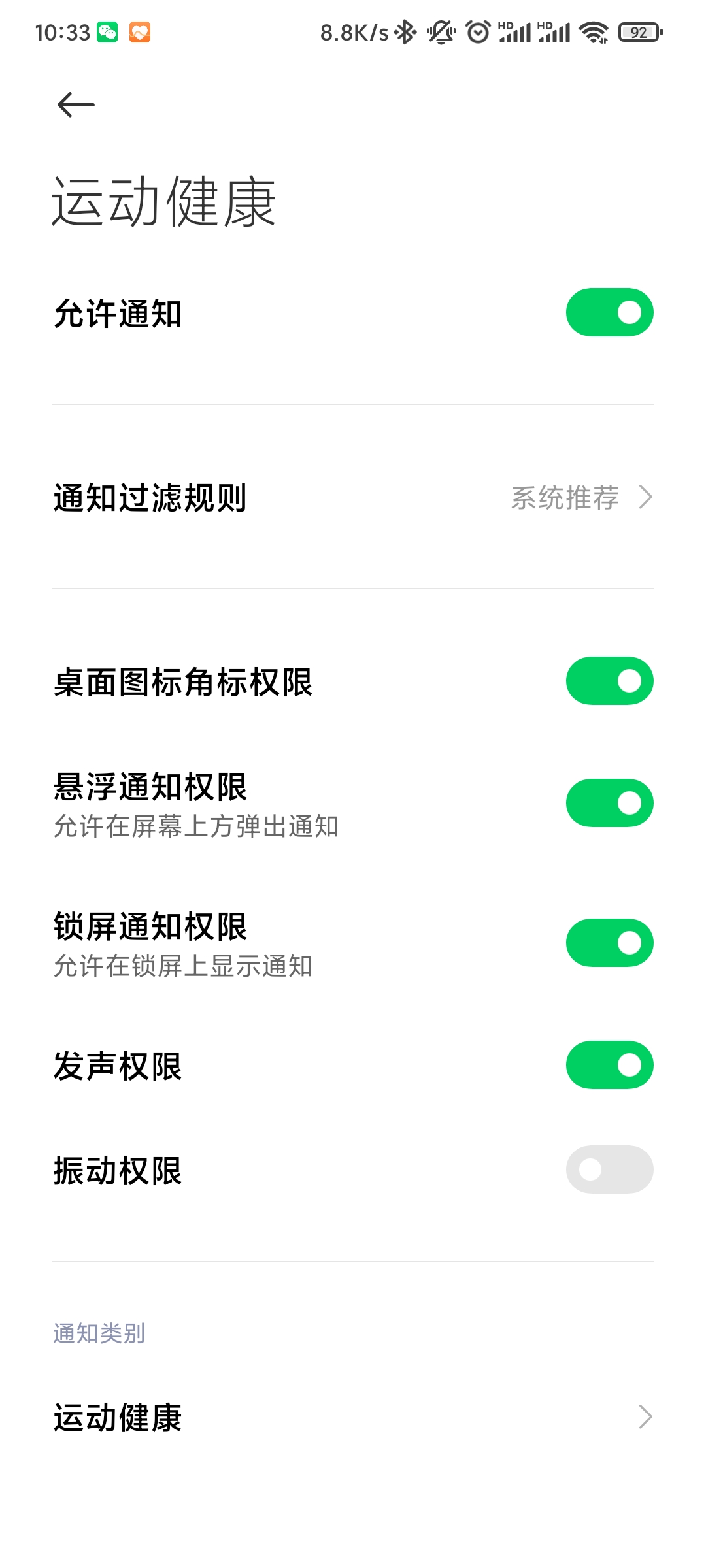
Task: Disable 桌面图标角标权限 toggle
Action: tap(609, 681)
